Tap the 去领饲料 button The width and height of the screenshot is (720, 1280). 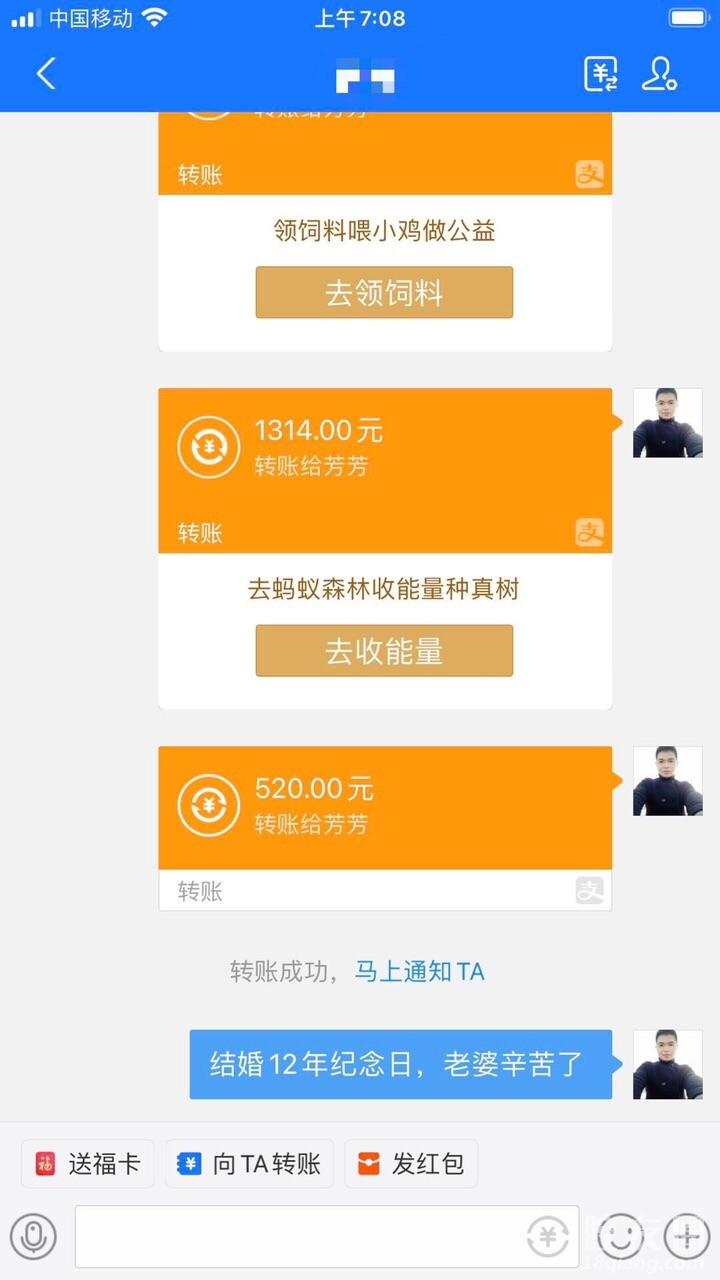point(384,293)
